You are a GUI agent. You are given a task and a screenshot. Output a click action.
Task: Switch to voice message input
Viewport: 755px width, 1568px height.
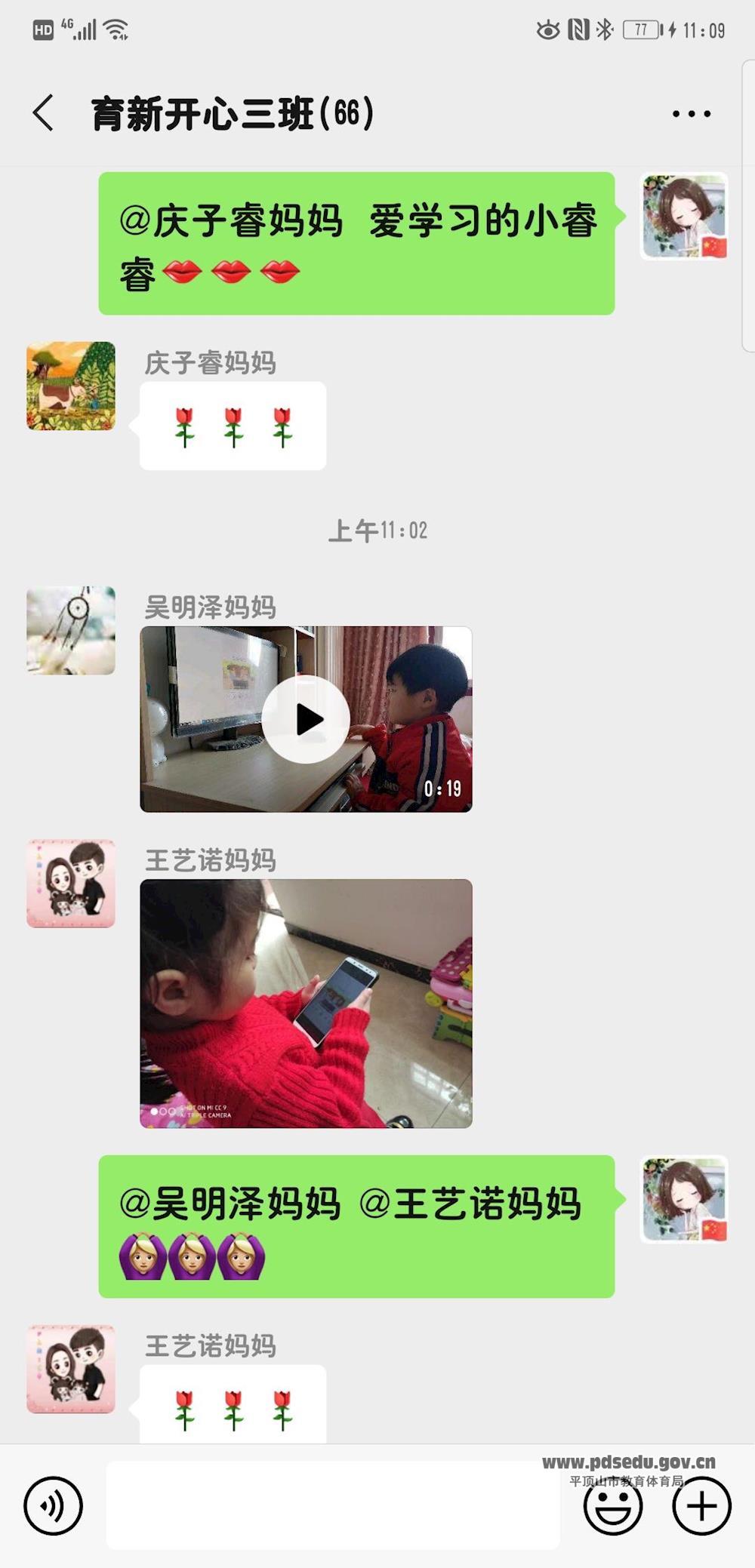pyautogui.click(x=53, y=1506)
